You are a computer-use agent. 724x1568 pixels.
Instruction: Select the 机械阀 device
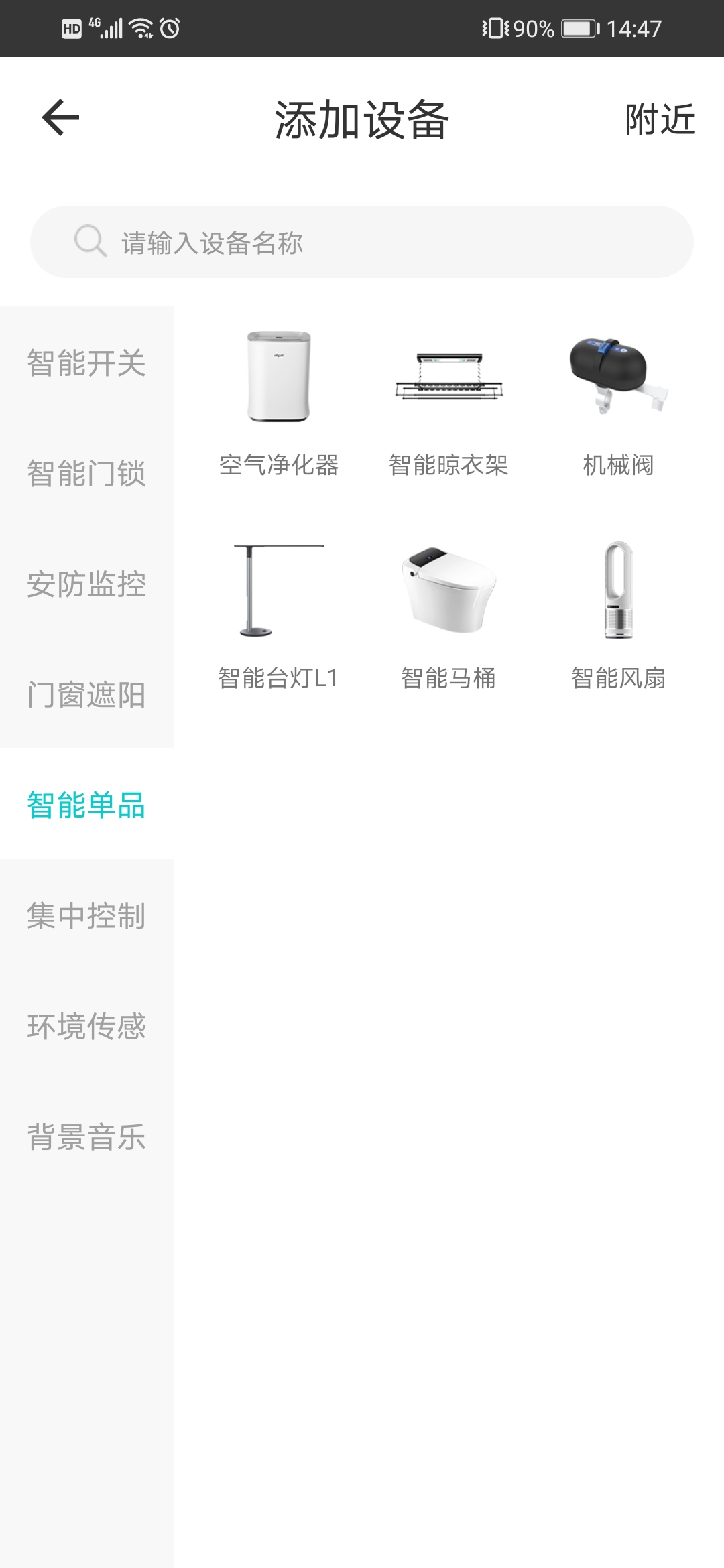pos(618,402)
